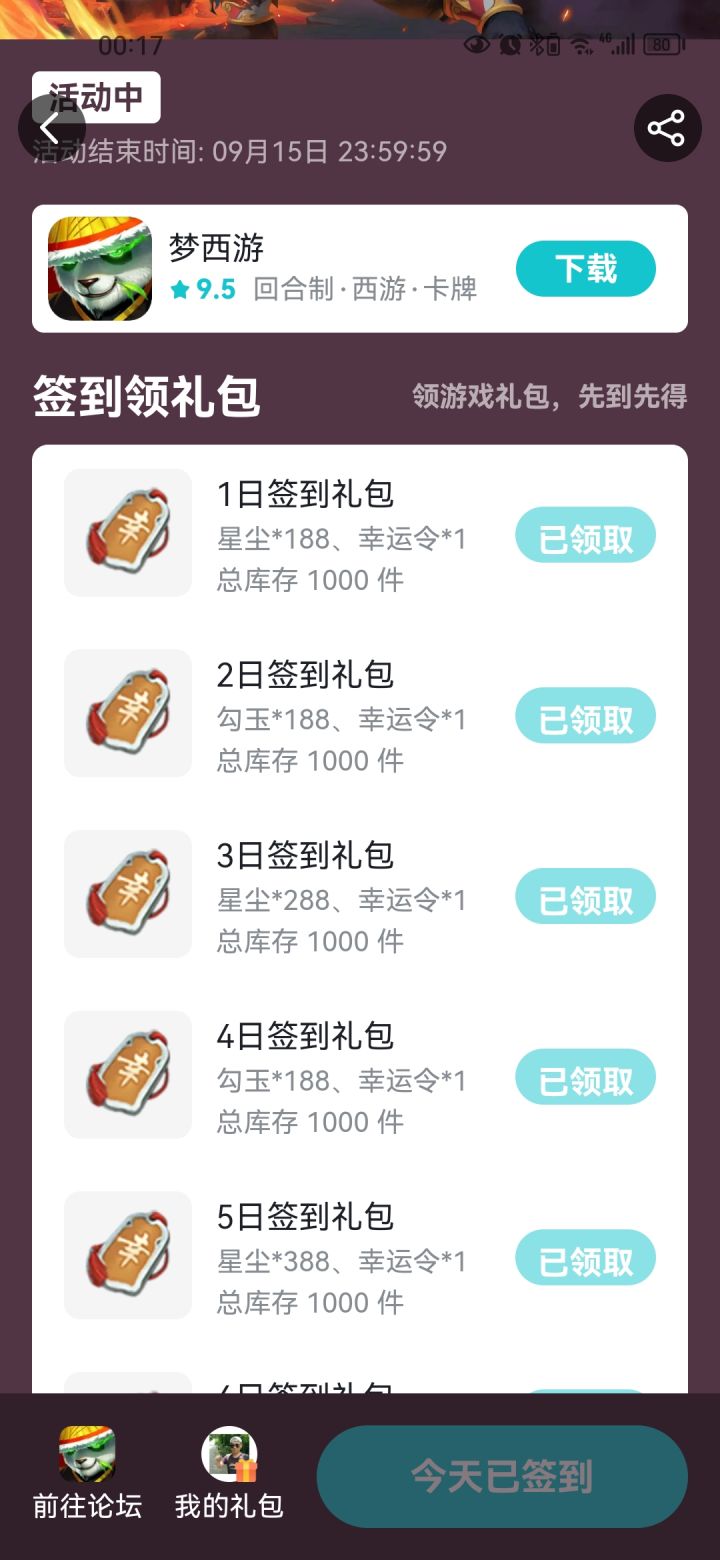
Task: Tap 已领取 on 2日签到礼包
Action: point(585,718)
